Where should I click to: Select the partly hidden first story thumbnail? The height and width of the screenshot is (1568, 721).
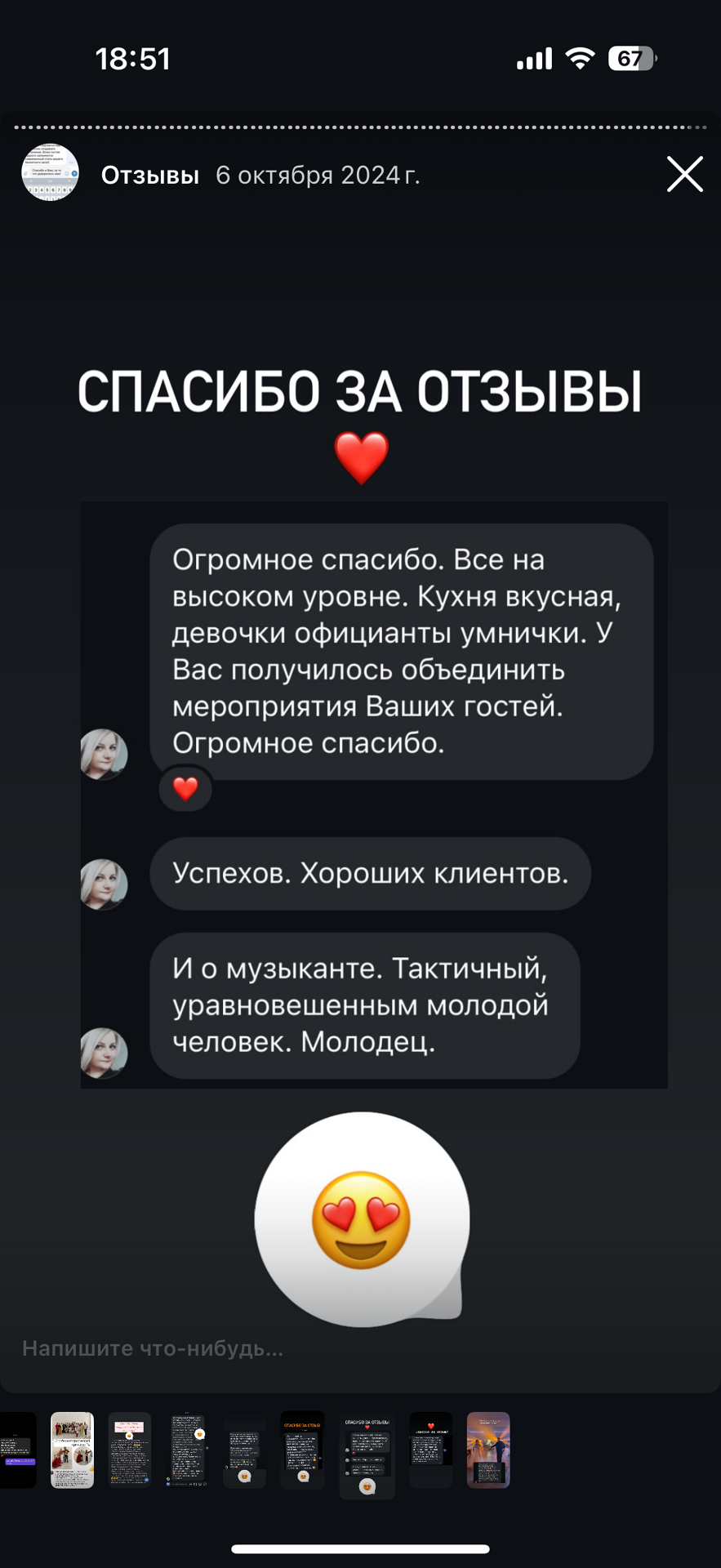17,1450
